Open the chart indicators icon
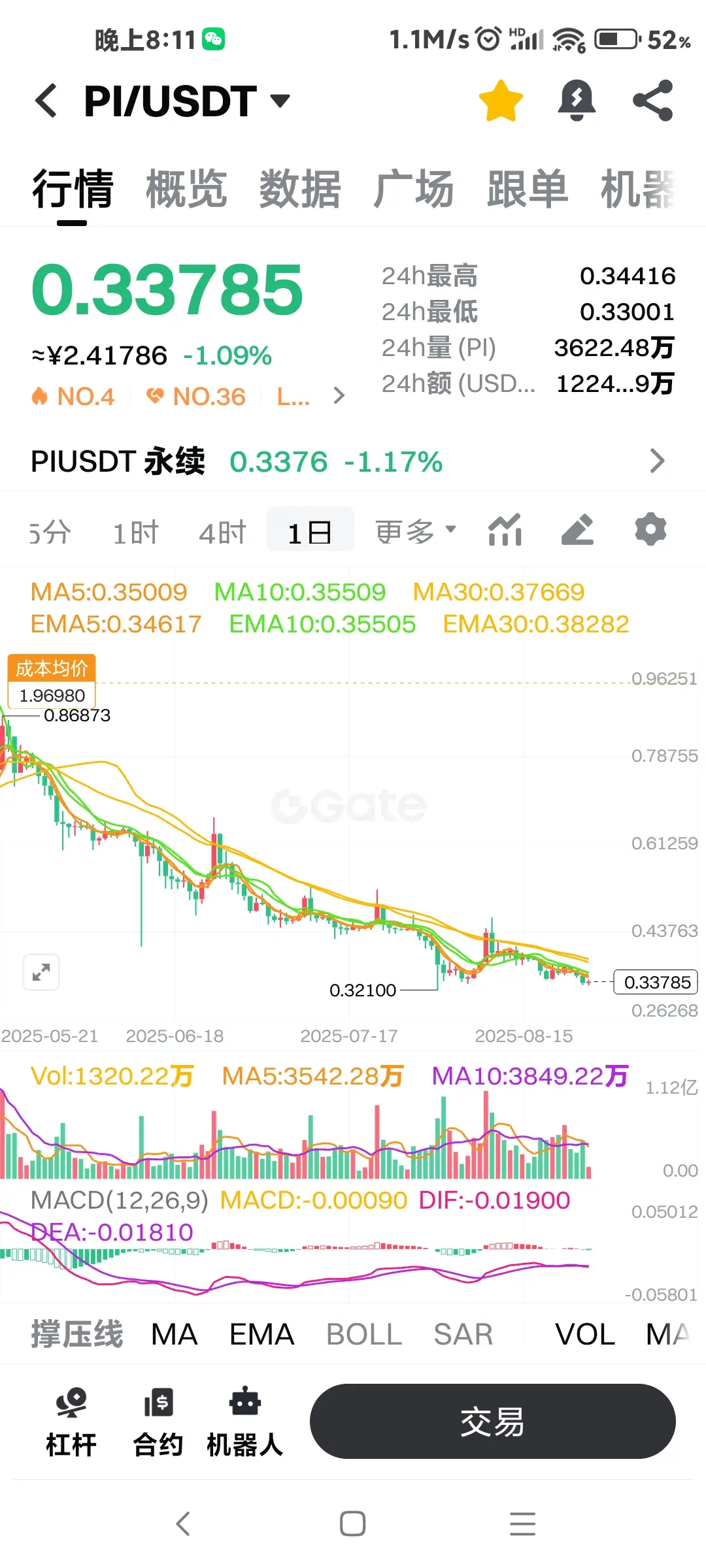The height and width of the screenshot is (1568, 706). click(505, 529)
